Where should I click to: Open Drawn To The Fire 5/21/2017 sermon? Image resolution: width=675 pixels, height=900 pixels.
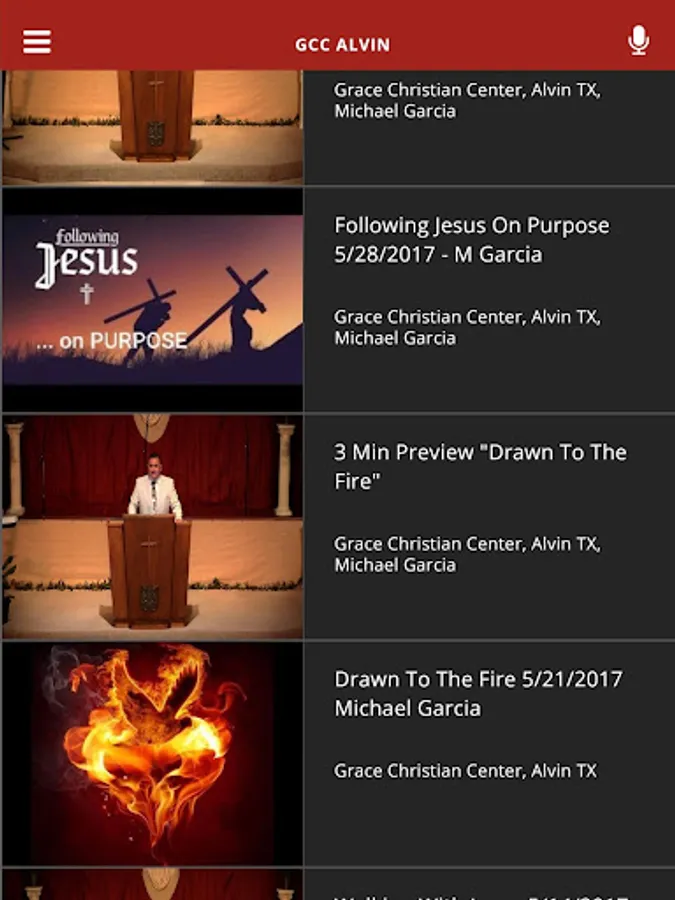[x=478, y=693]
